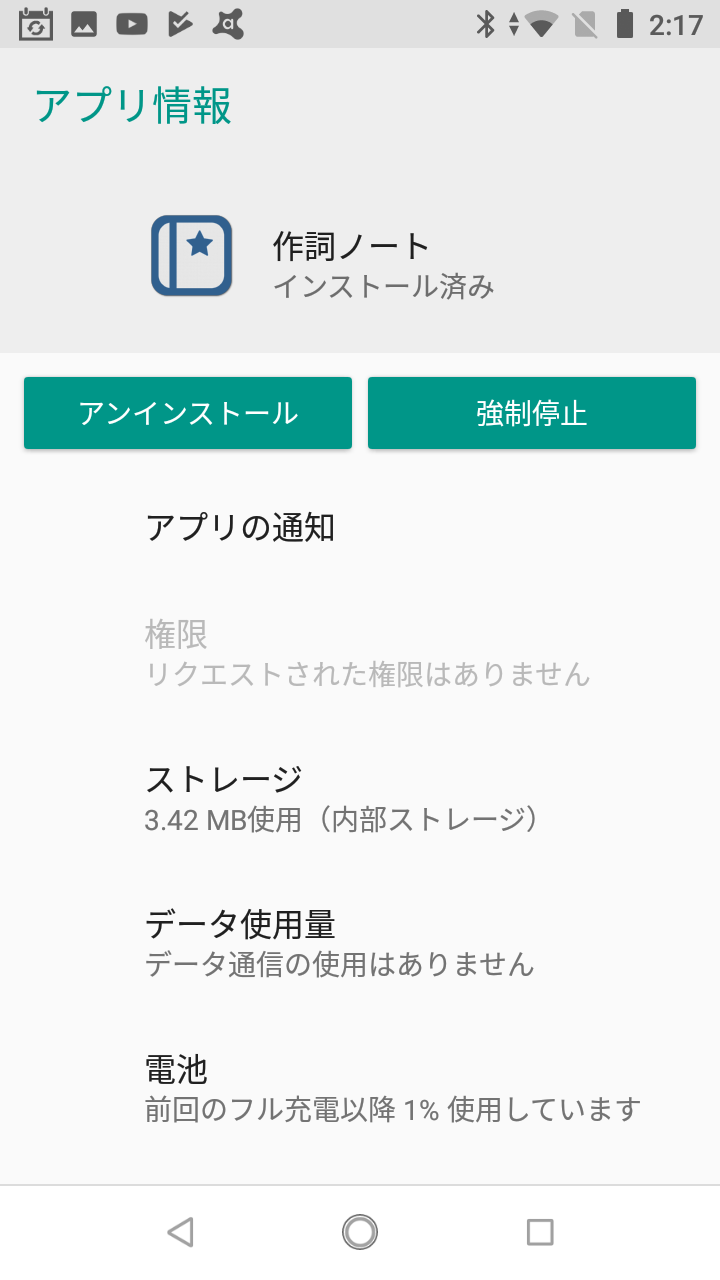Screen dimensions: 720x1280
Task: Tap the アンインストール button
Action: (187, 412)
